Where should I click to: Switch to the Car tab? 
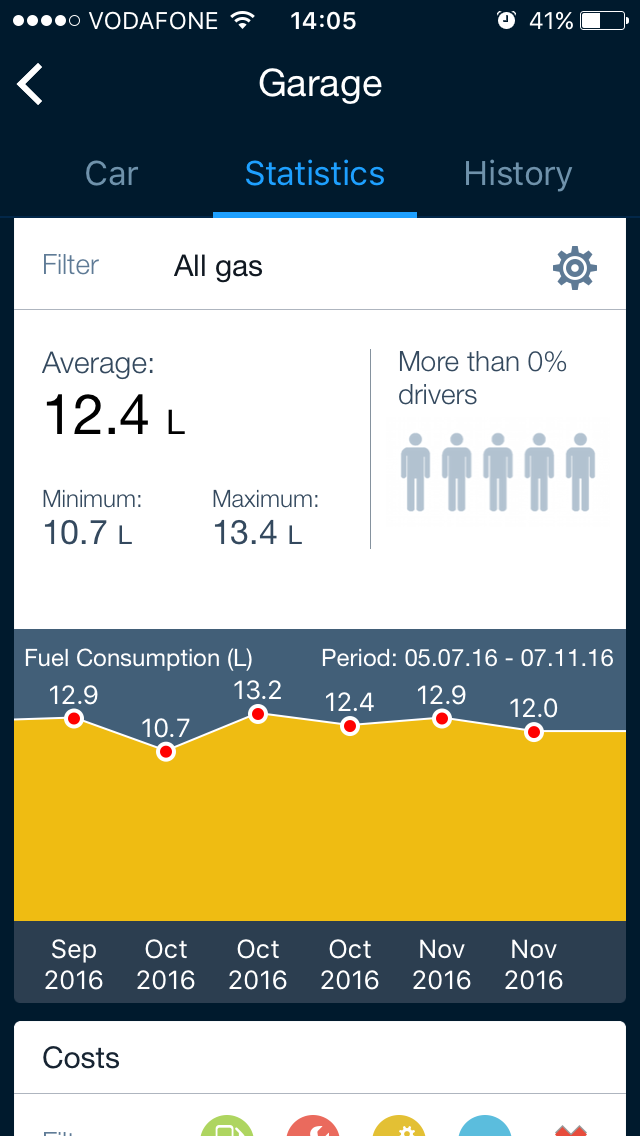coord(111,174)
